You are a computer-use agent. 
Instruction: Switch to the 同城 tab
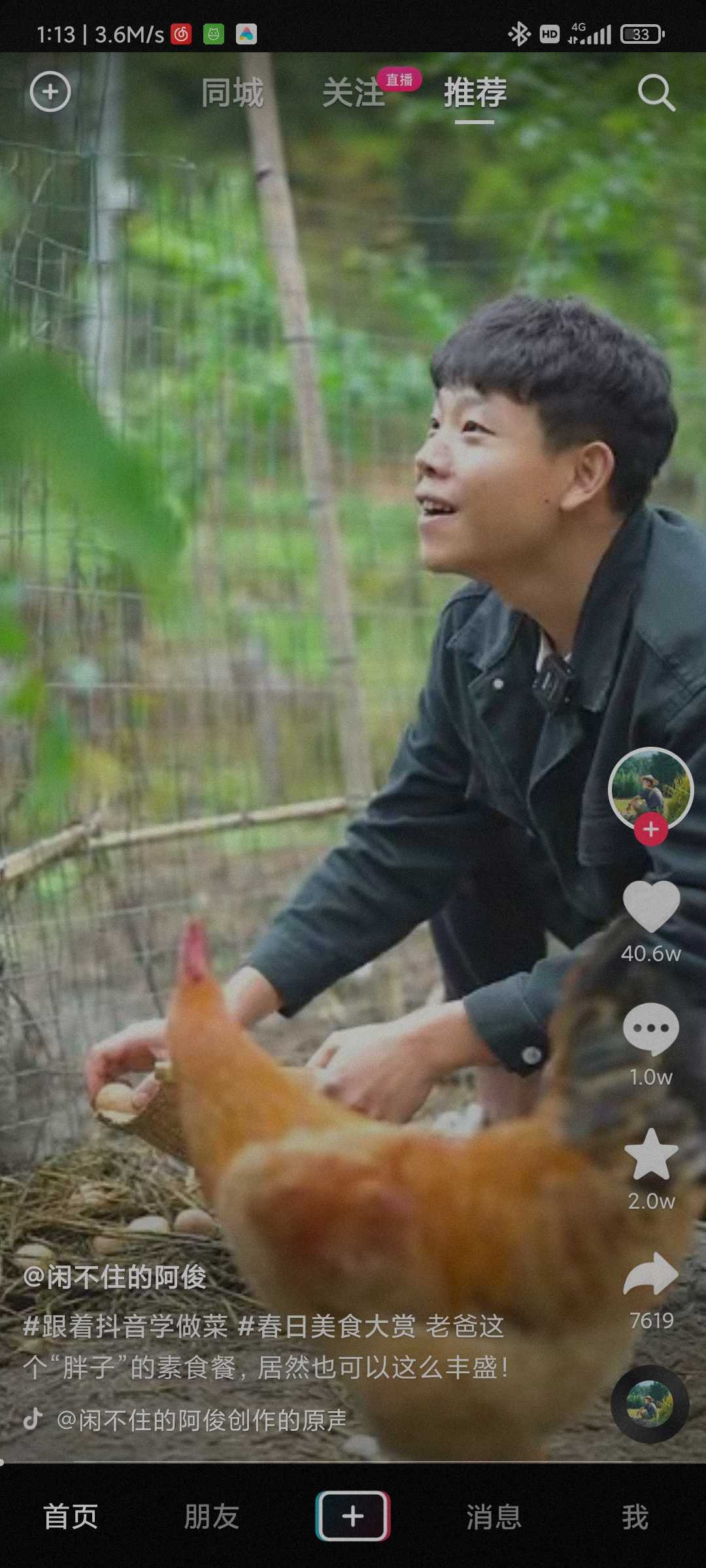pyautogui.click(x=232, y=92)
